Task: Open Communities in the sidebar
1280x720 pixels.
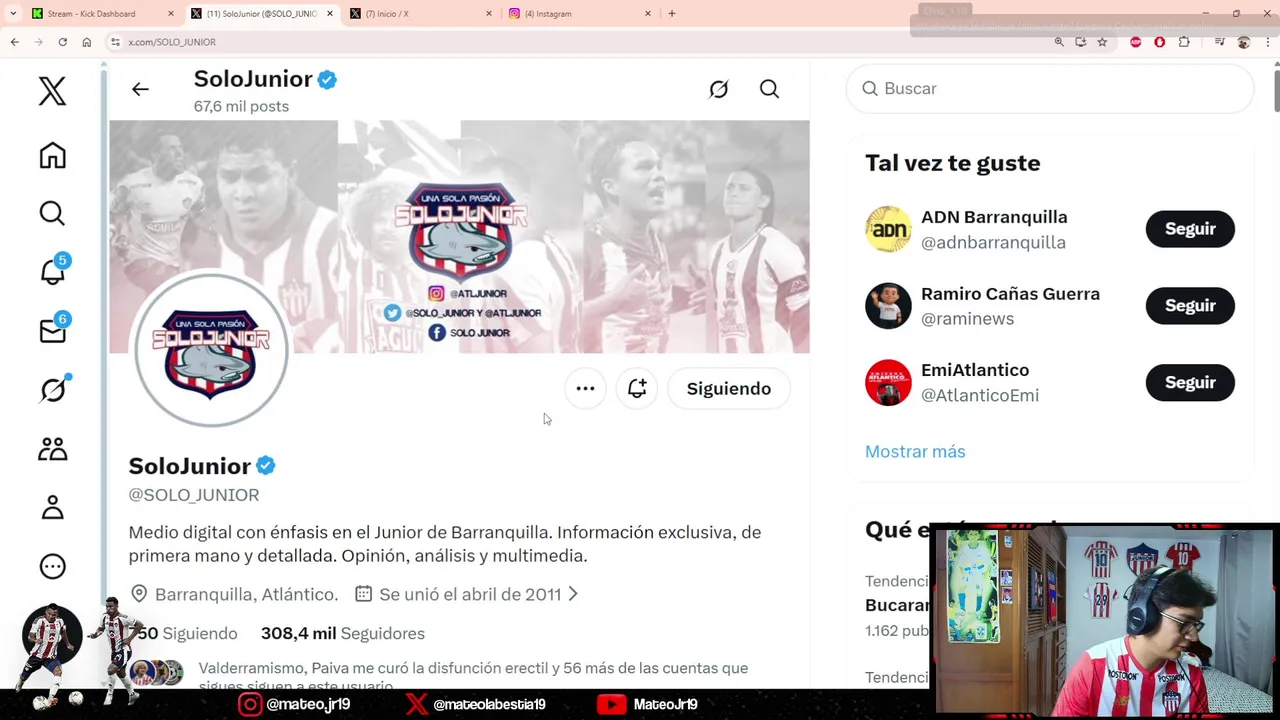Action: [52, 449]
